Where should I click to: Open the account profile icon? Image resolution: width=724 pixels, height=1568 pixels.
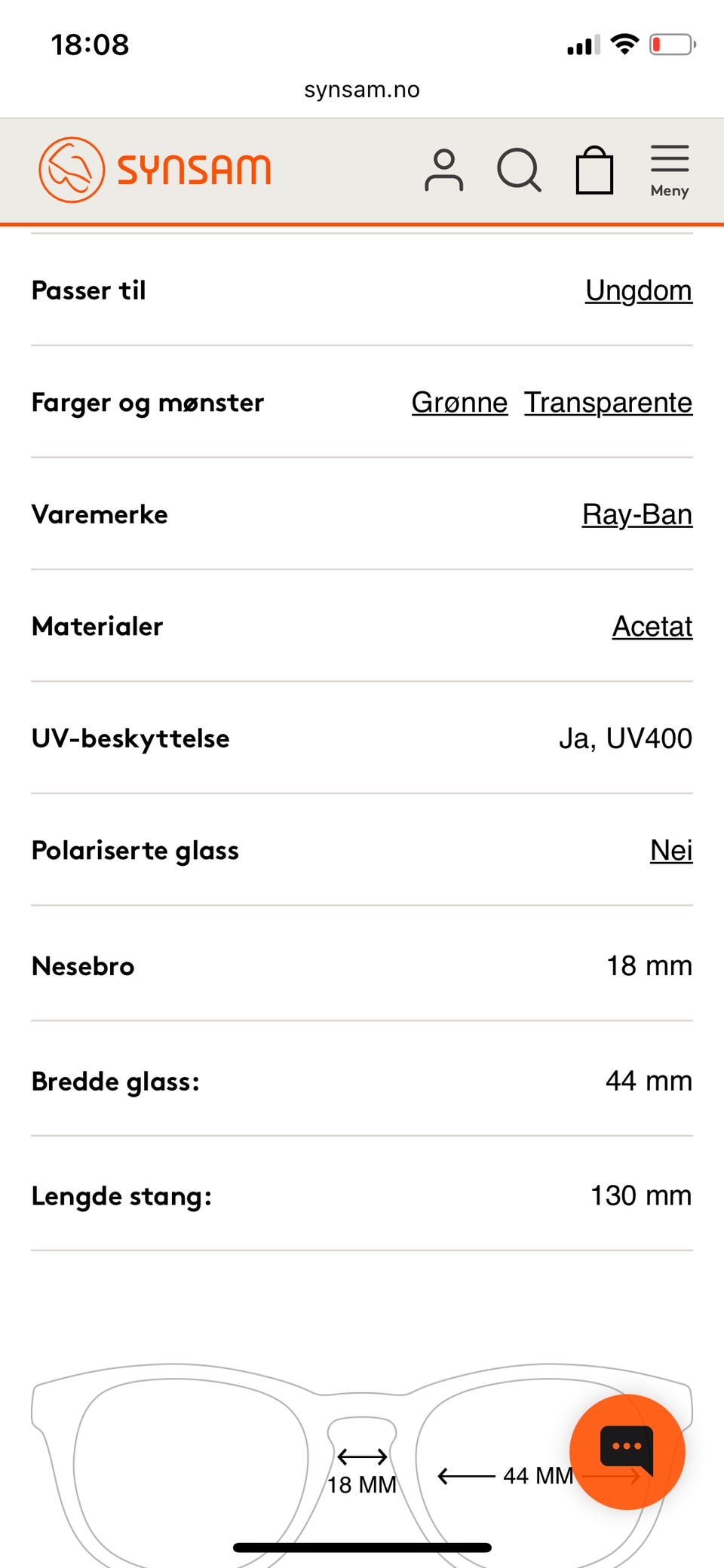[x=444, y=169]
